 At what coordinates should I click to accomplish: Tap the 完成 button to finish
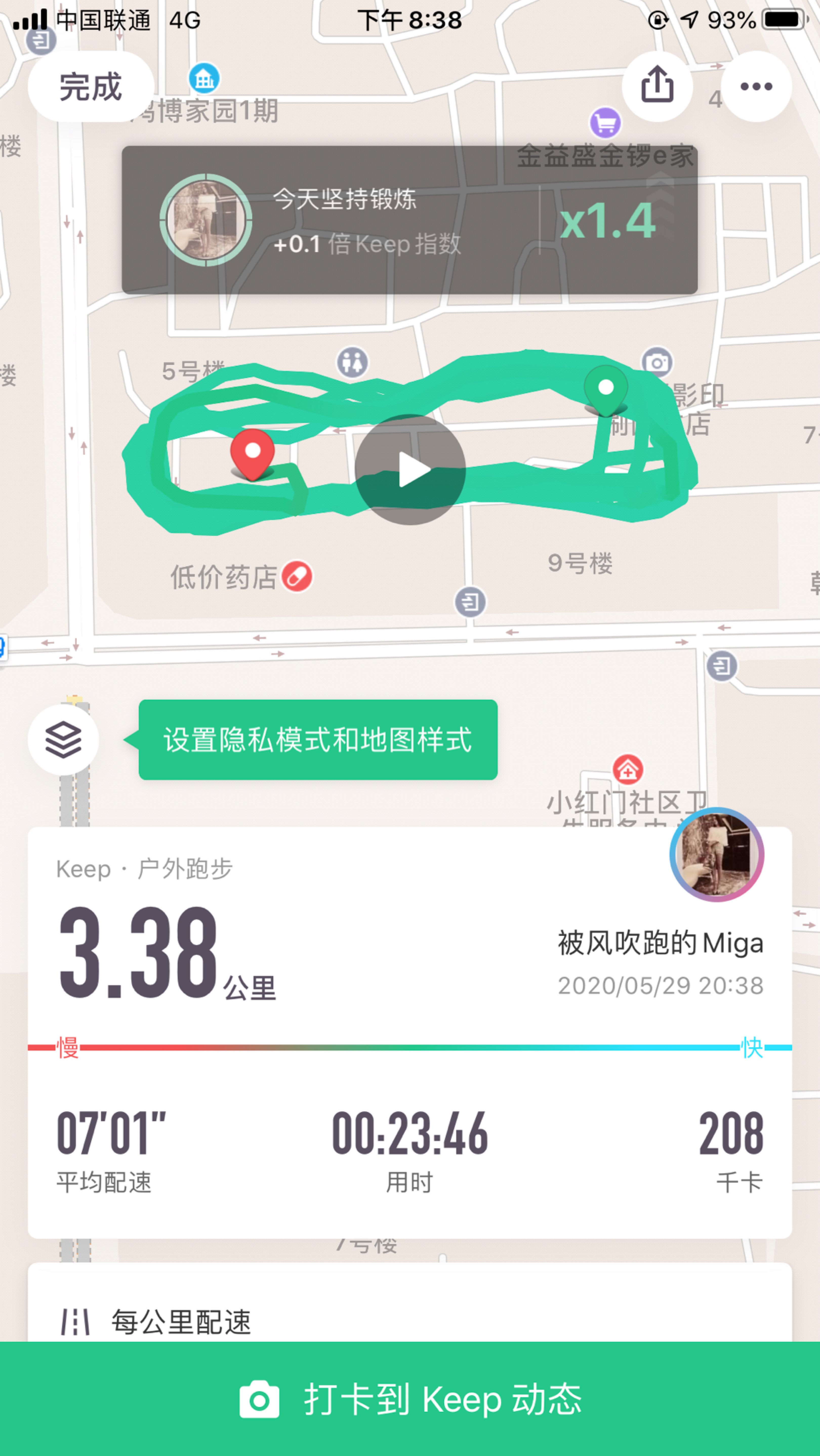91,87
